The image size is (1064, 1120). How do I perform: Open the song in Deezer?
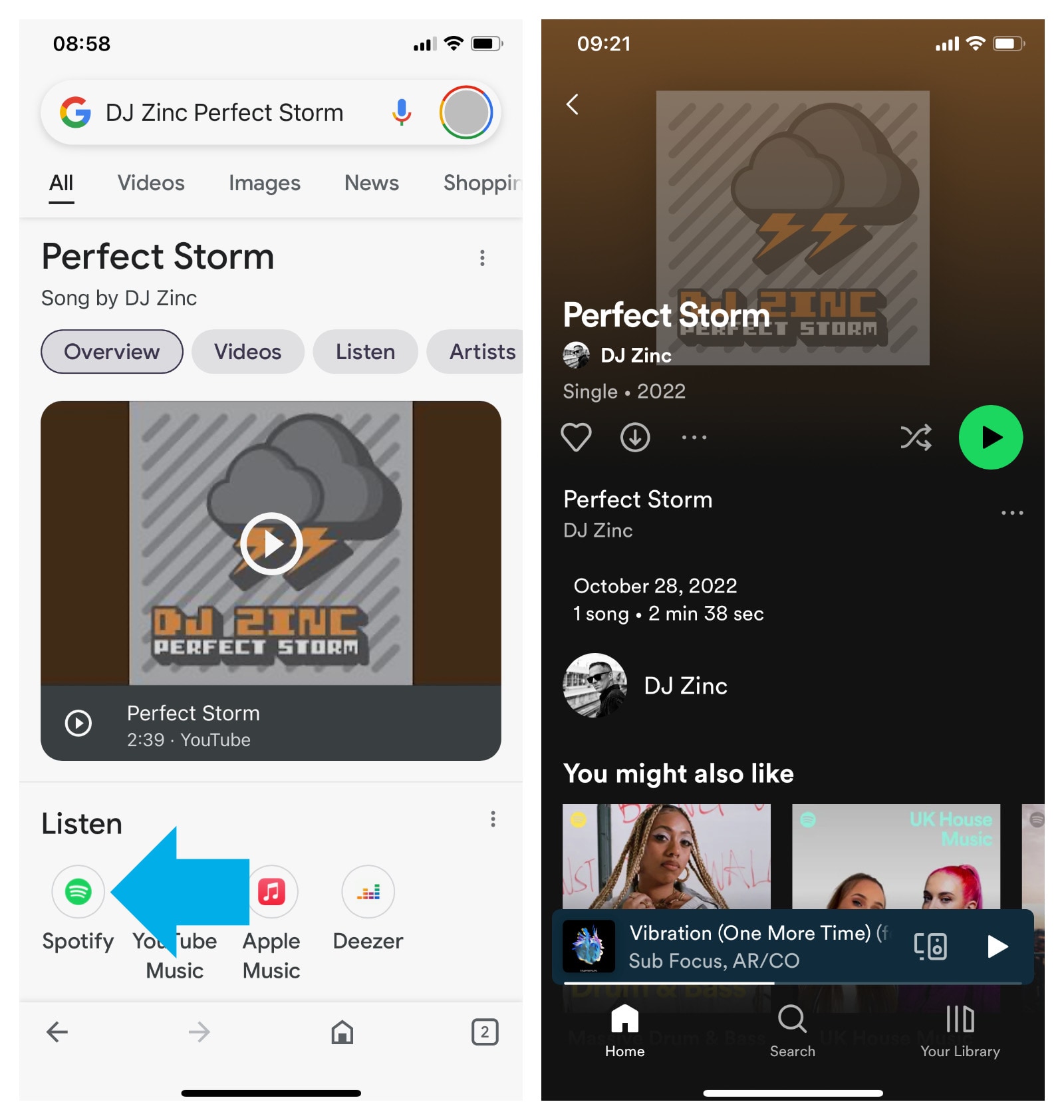tap(368, 891)
